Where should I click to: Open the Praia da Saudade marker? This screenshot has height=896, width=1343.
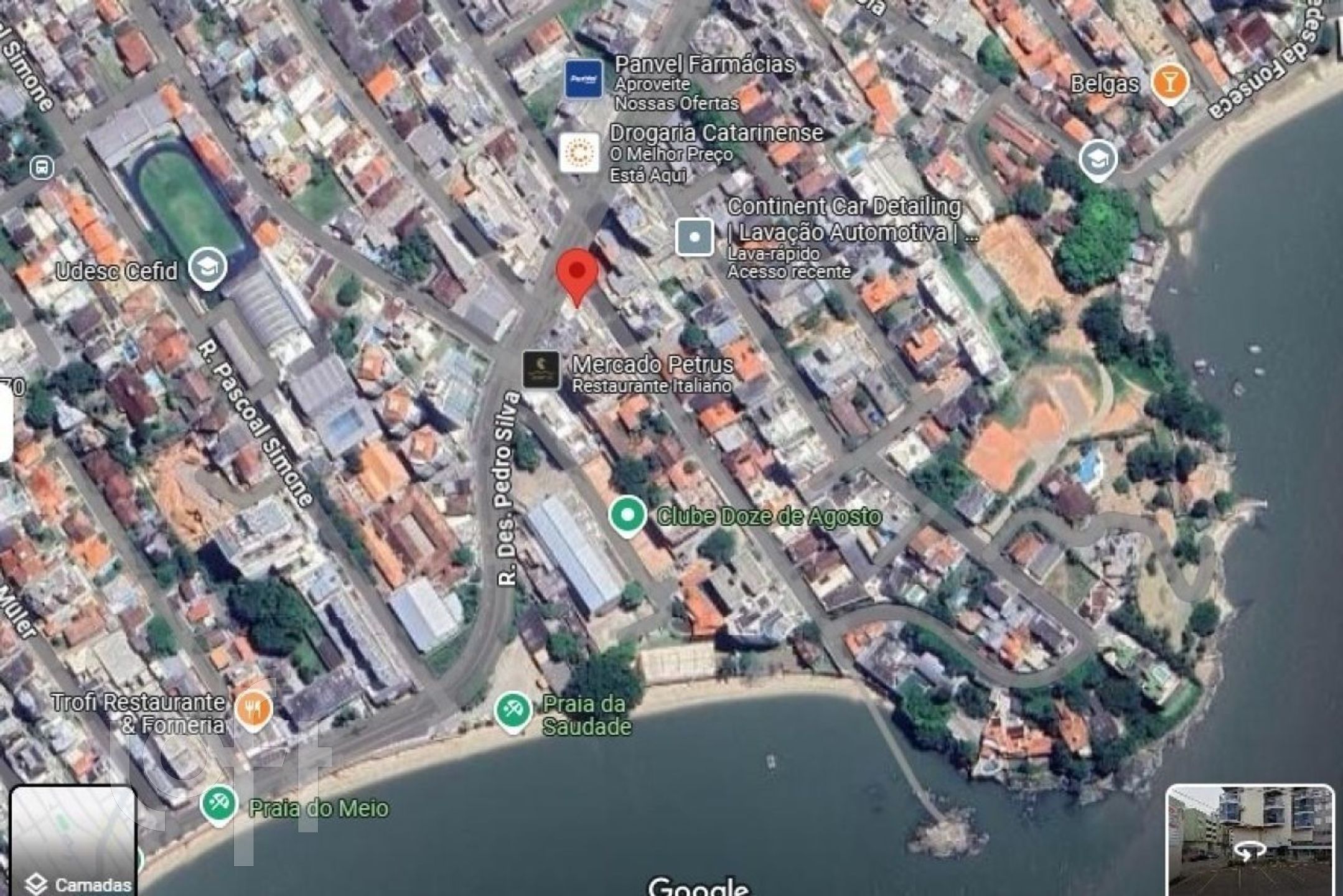[x=513, y=711]
